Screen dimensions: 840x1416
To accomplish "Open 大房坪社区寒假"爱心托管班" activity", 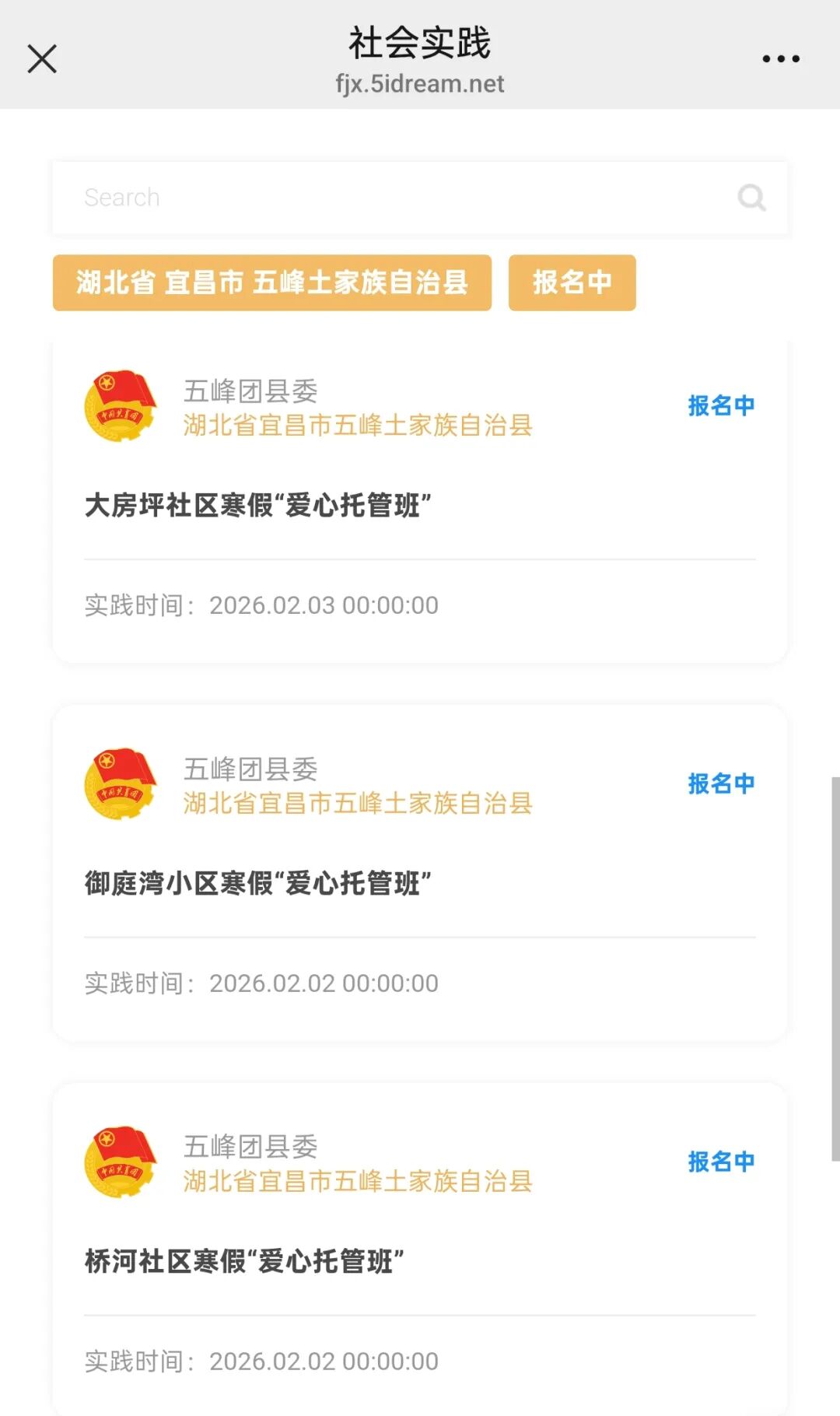I will pos(259,504).
